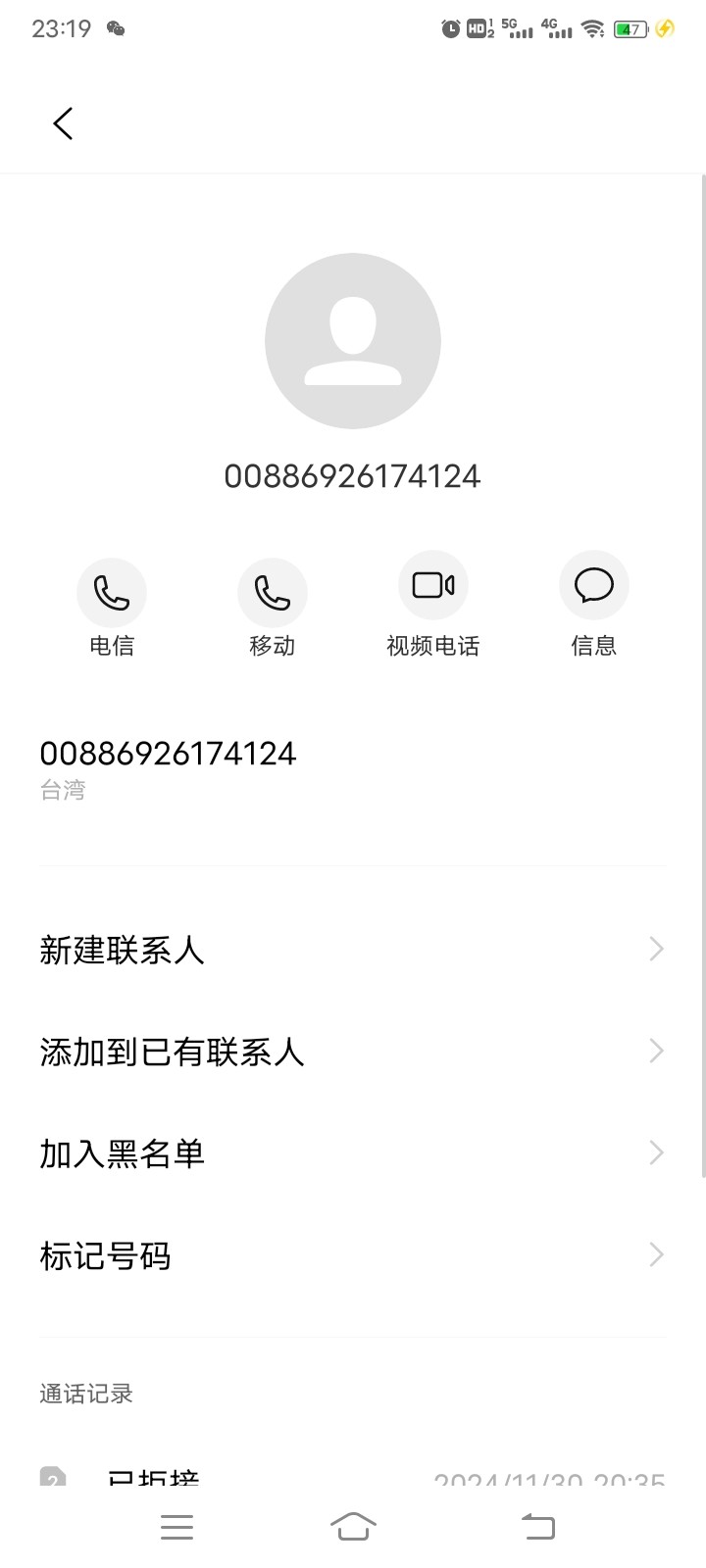Viewport: 706px width, 1568px height.
Task: Open 标记号码 option
Action: tap(353, 1255)
